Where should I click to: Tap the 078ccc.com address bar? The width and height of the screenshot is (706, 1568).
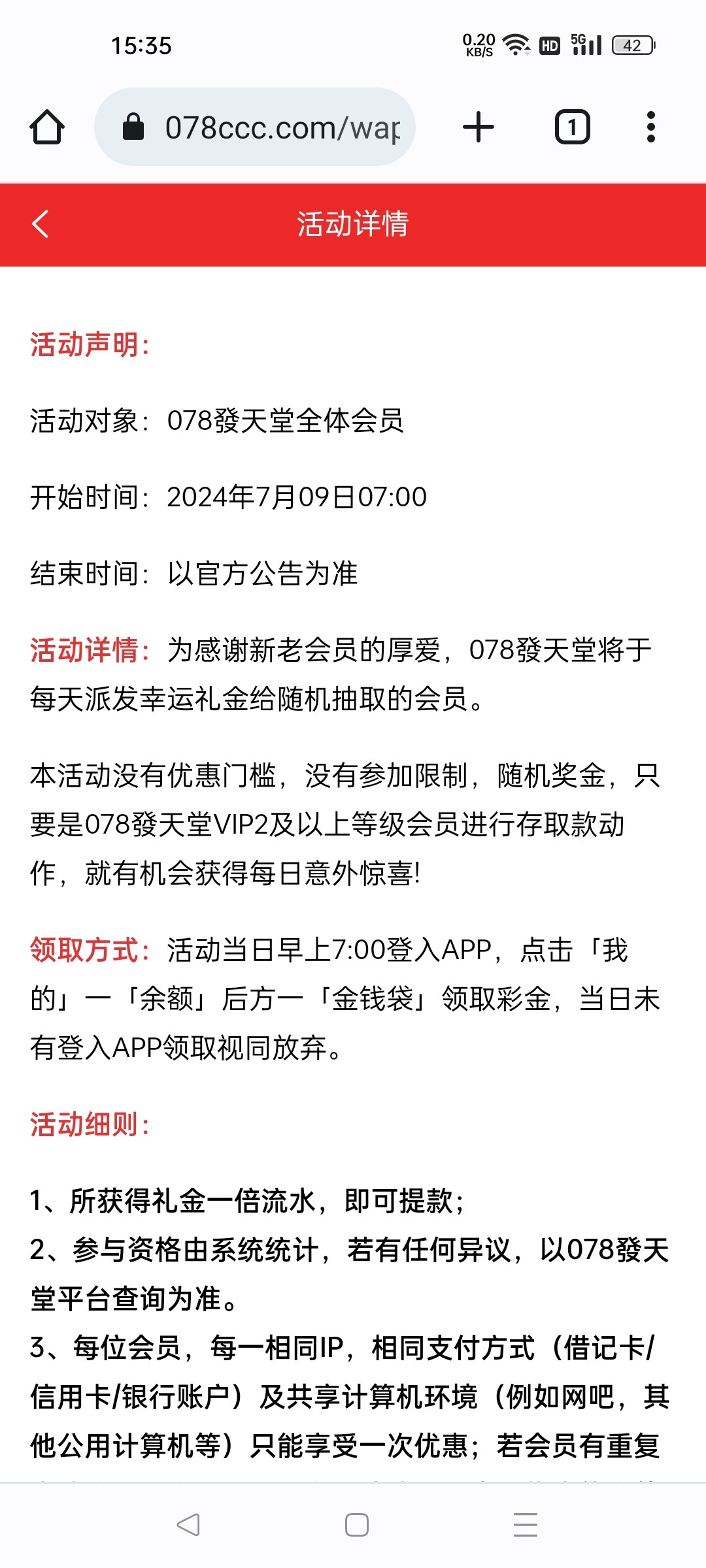[x=255, y=127]
